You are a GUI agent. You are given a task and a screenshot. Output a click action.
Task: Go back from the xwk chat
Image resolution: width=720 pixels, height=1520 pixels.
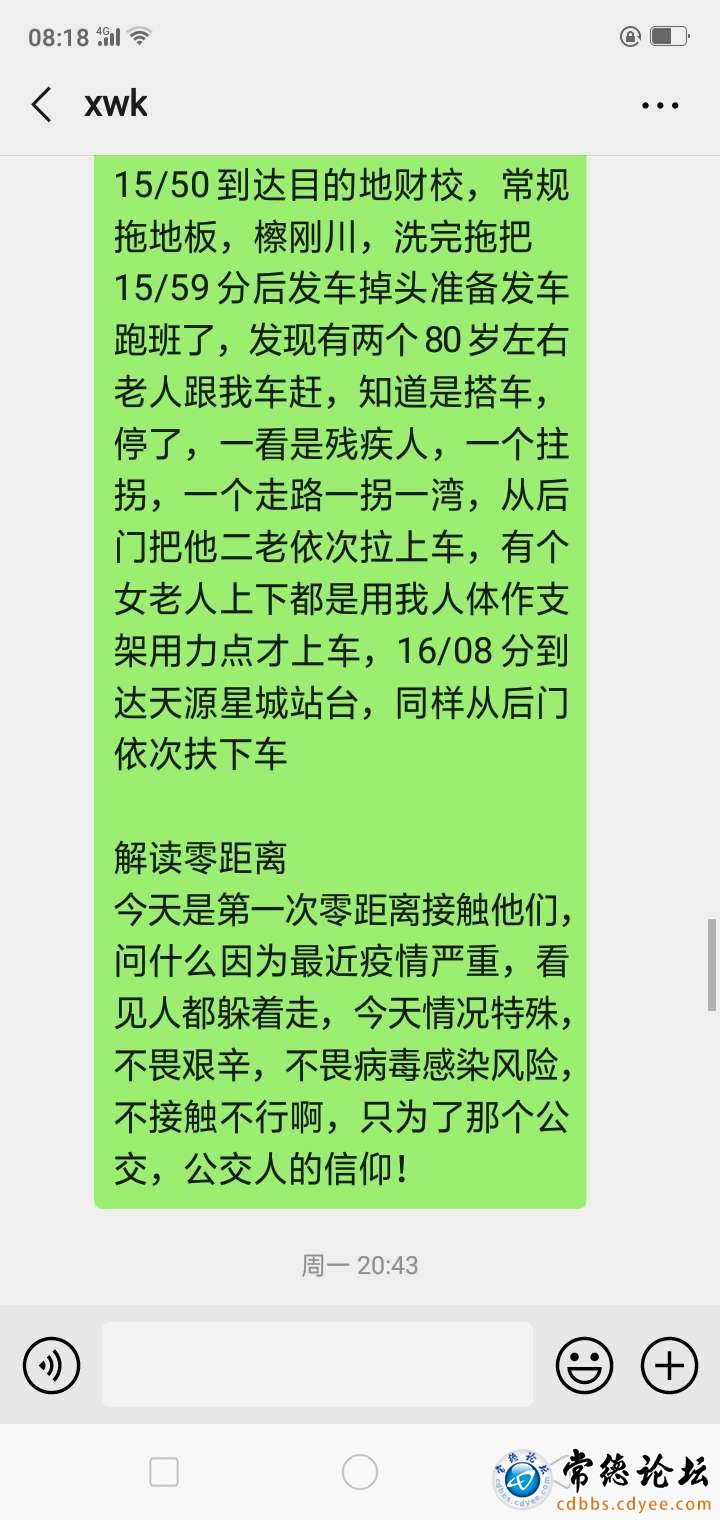click(x=42, y=105)
